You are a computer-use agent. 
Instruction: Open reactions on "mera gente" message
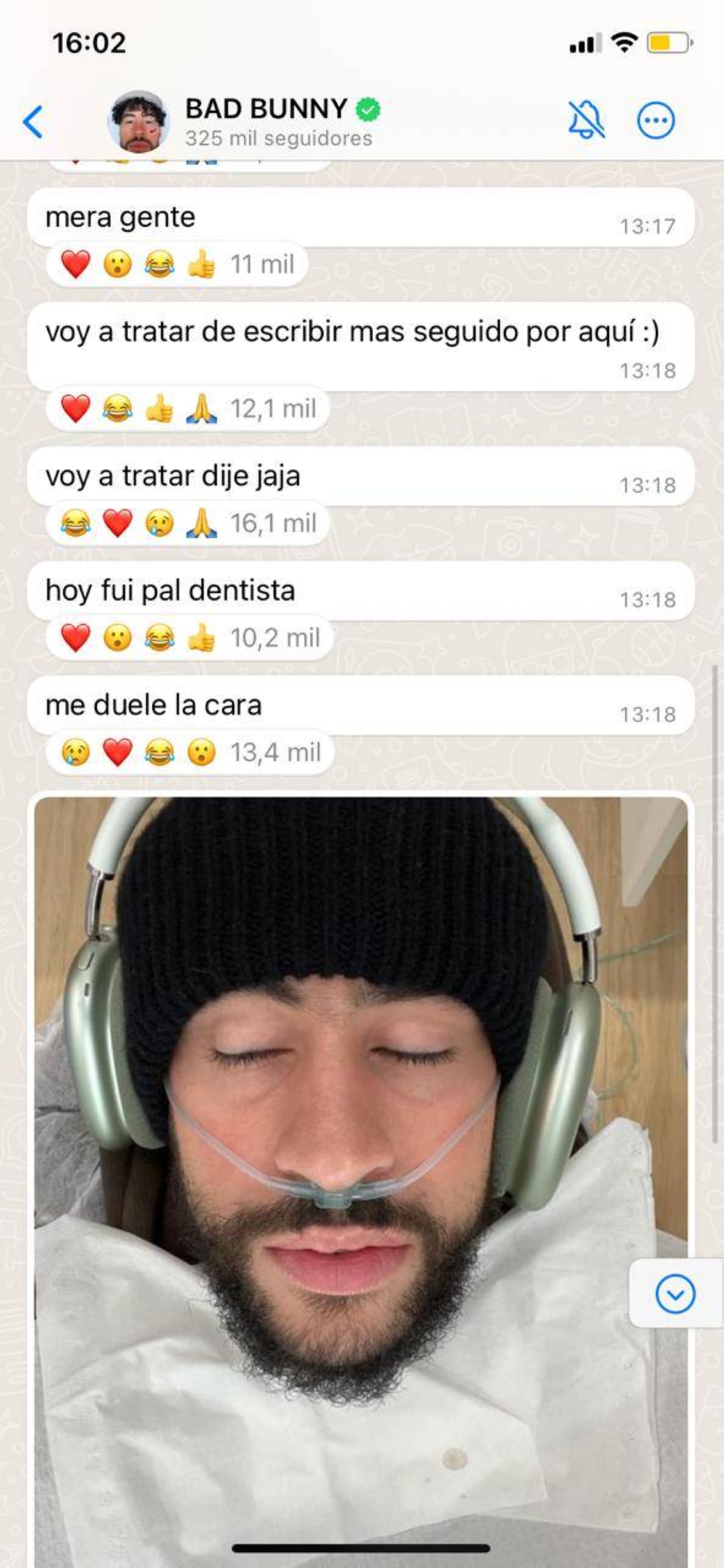coord(177,264)
